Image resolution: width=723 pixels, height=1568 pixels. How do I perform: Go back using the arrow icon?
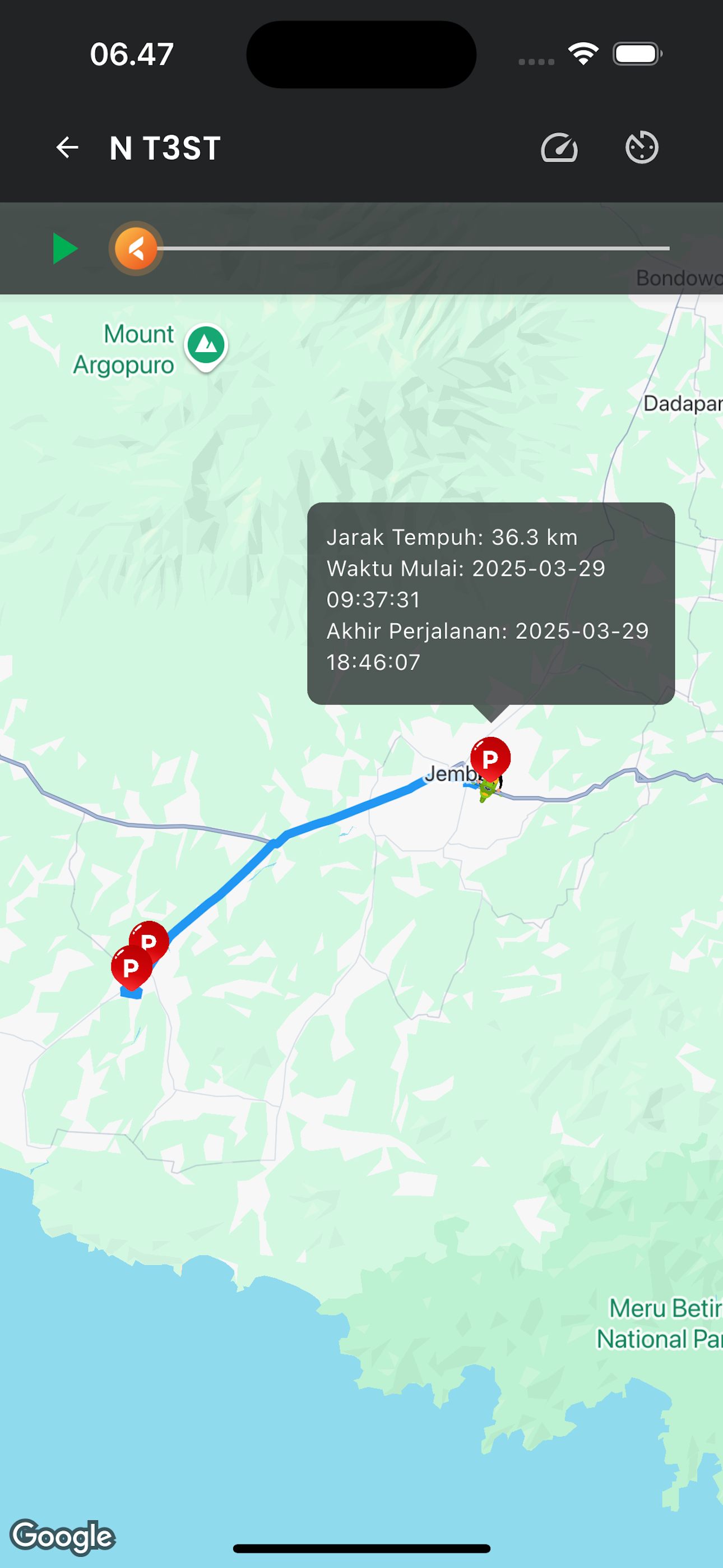tap(67, 147)
